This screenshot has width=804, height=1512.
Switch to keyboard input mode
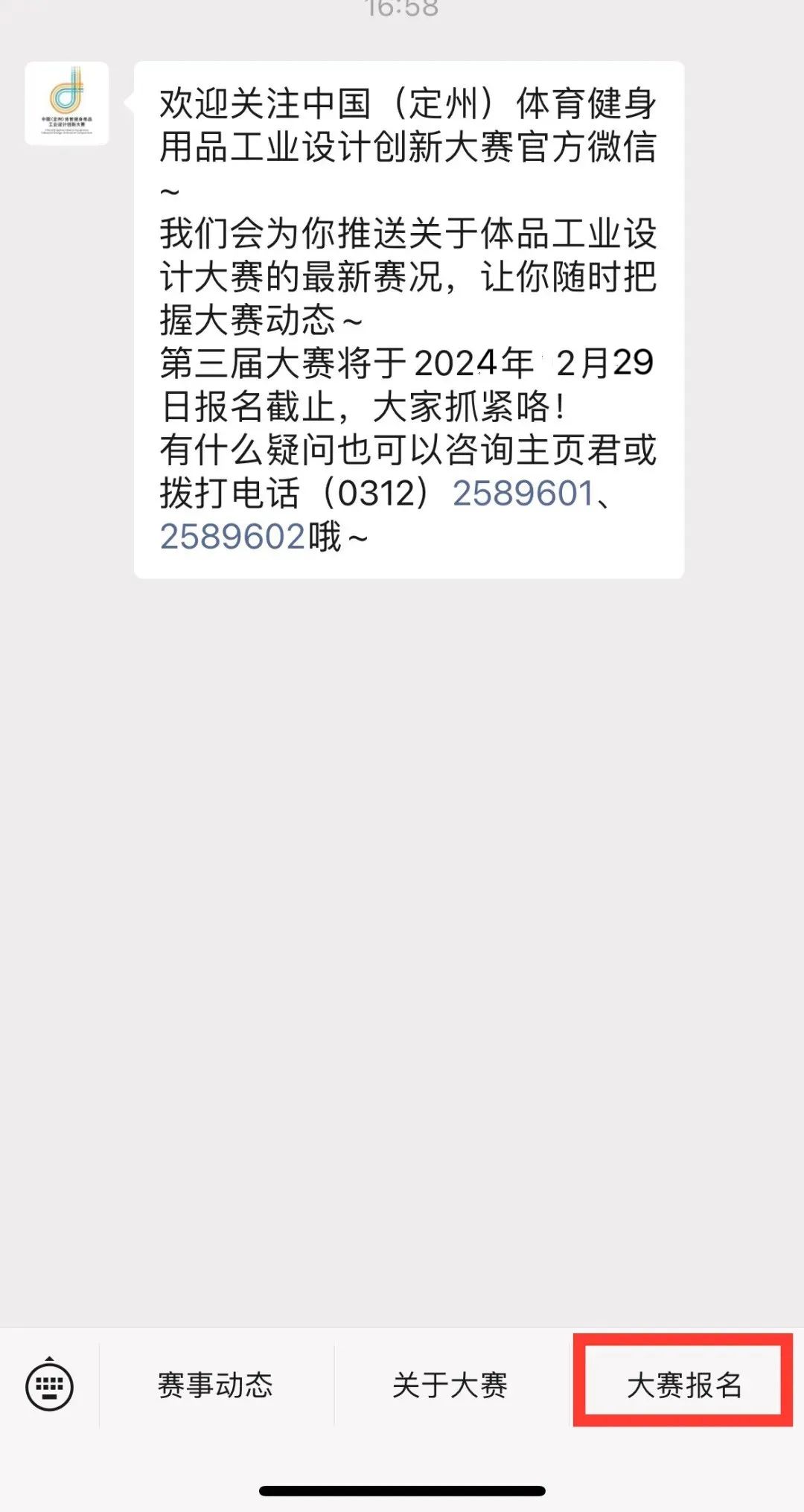pos(49,1385)
